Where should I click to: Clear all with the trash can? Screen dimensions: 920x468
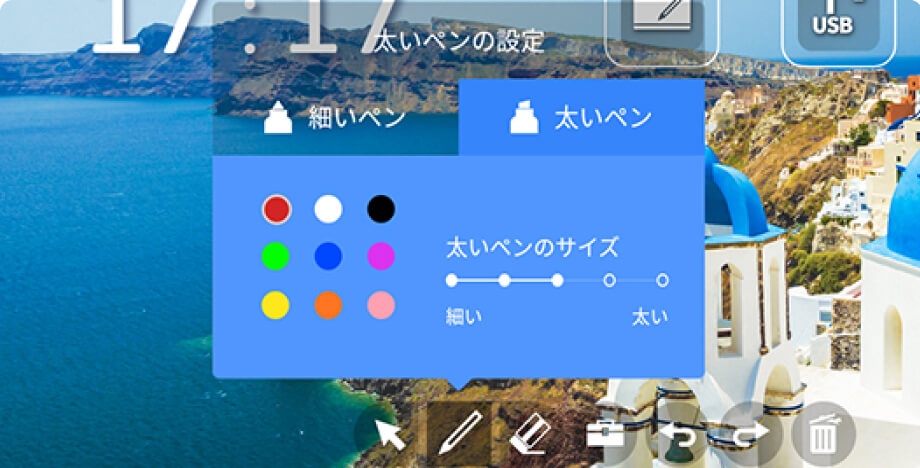(x=822, y=435)
